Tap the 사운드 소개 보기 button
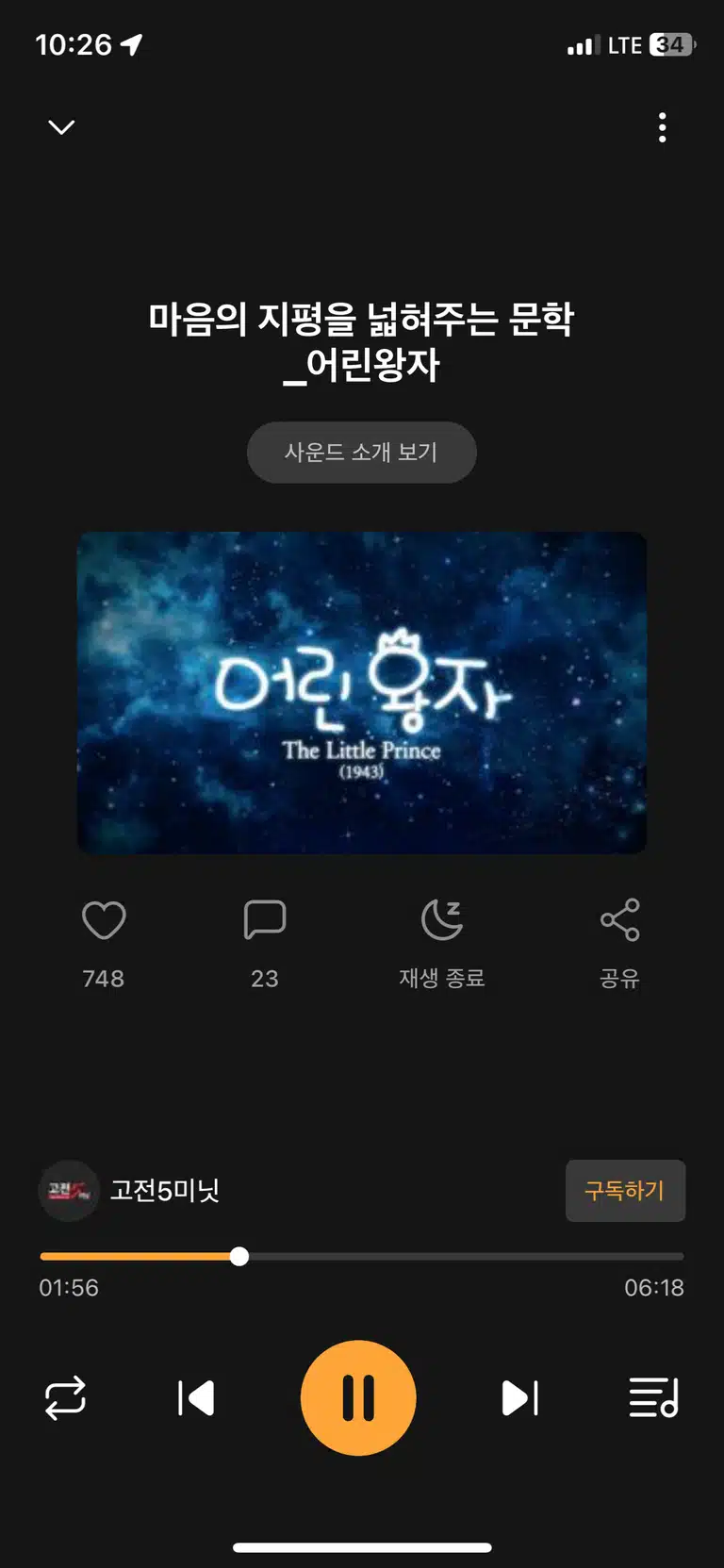Screen dimensions: 724x1568 pos(362,453)
